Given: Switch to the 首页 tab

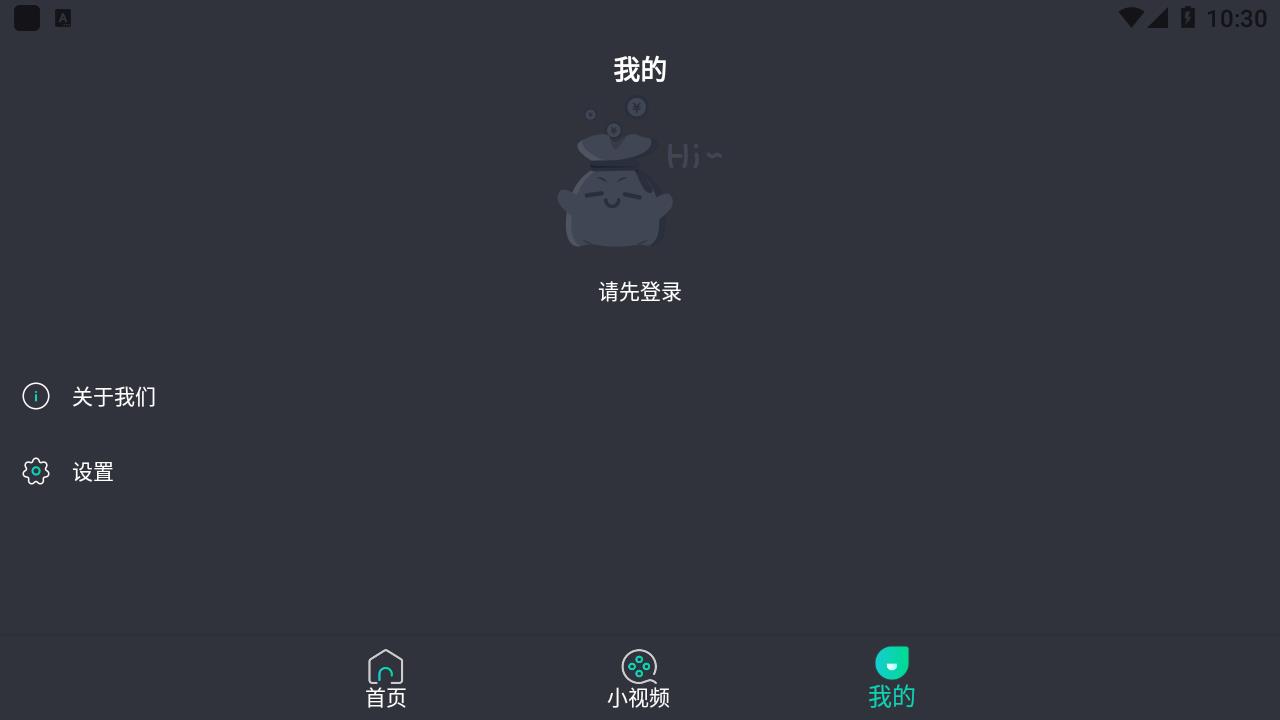Looking at the screenshot, I should (x=386, y=679).
